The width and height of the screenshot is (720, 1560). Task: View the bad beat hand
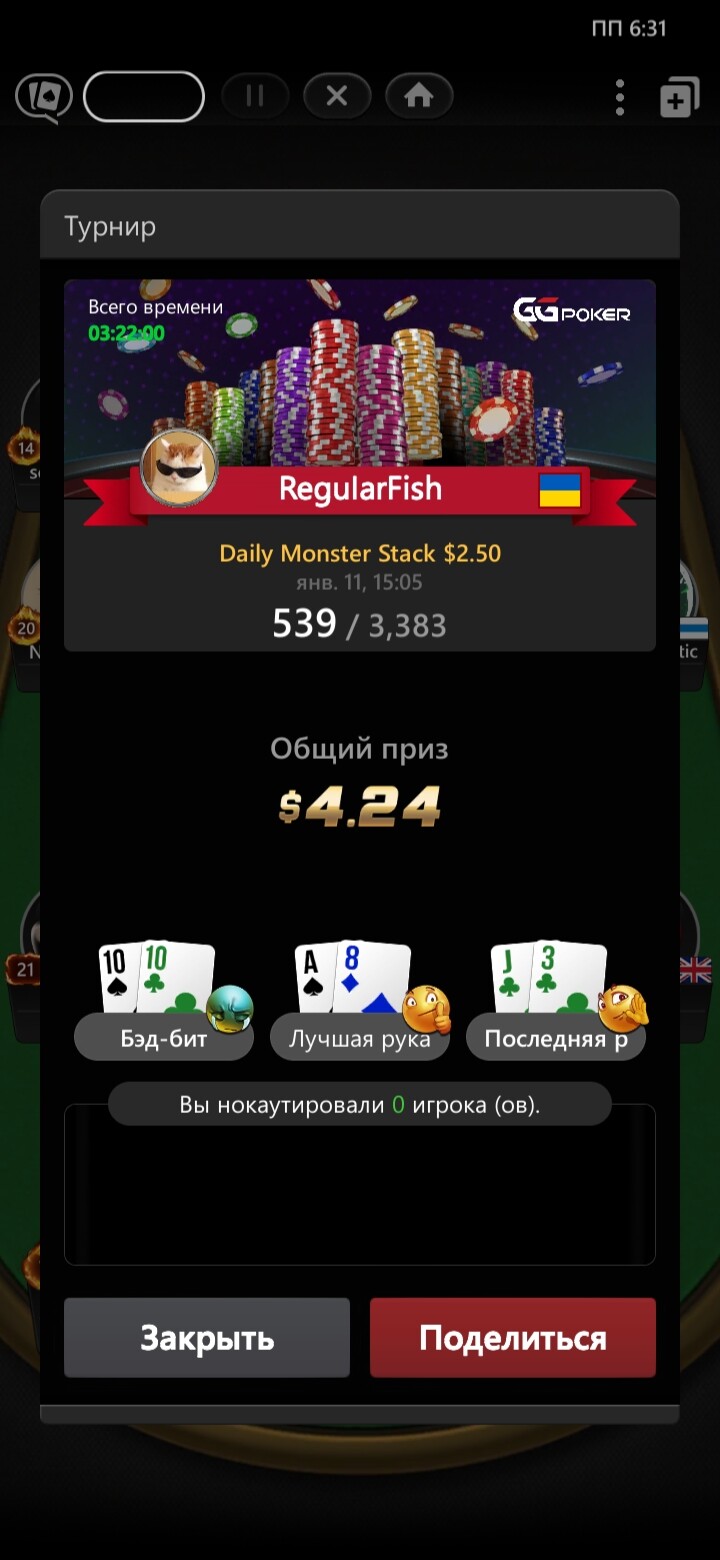(x=164, y=1000)
